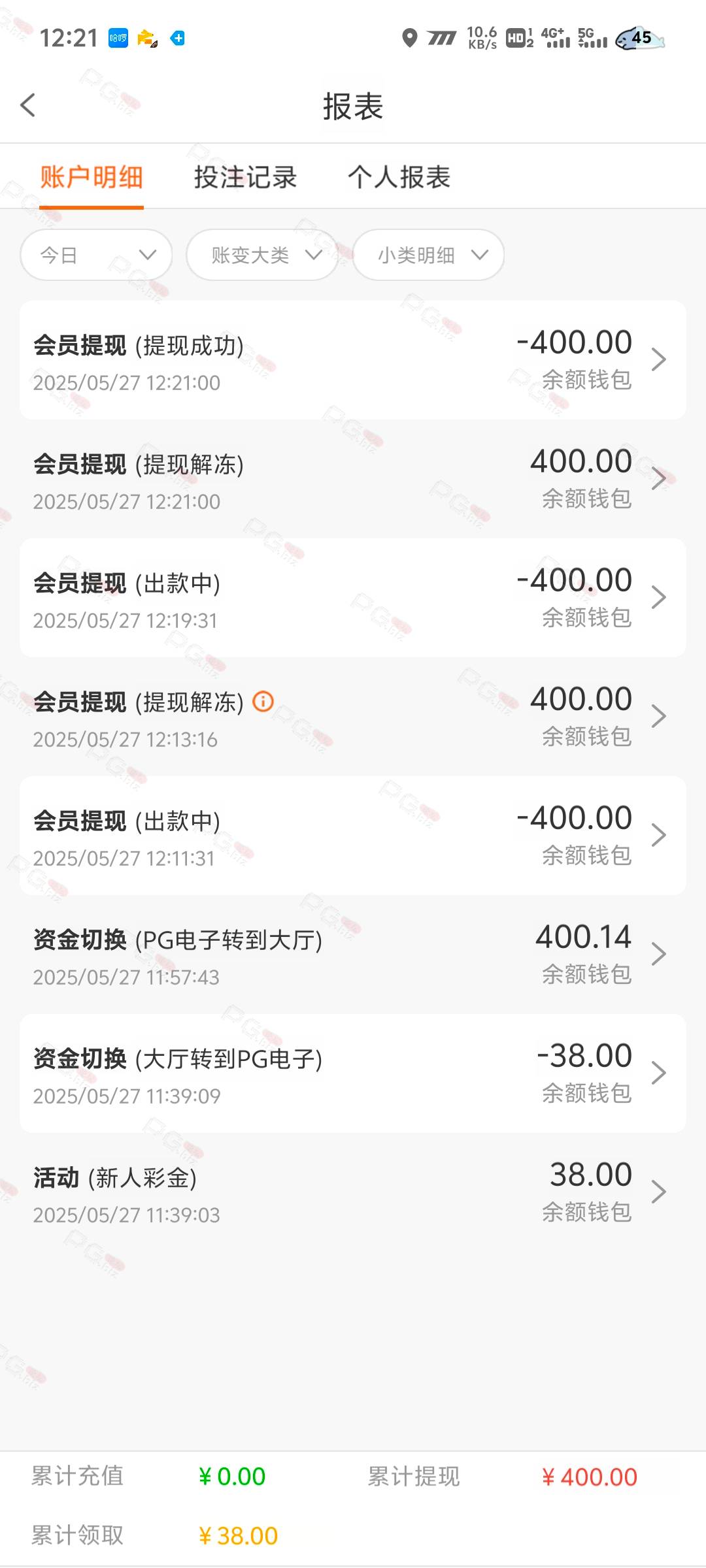Switch to the 投注记录 tab
This screenshot has width=706, height=1568.
click(x=245, y=177)
